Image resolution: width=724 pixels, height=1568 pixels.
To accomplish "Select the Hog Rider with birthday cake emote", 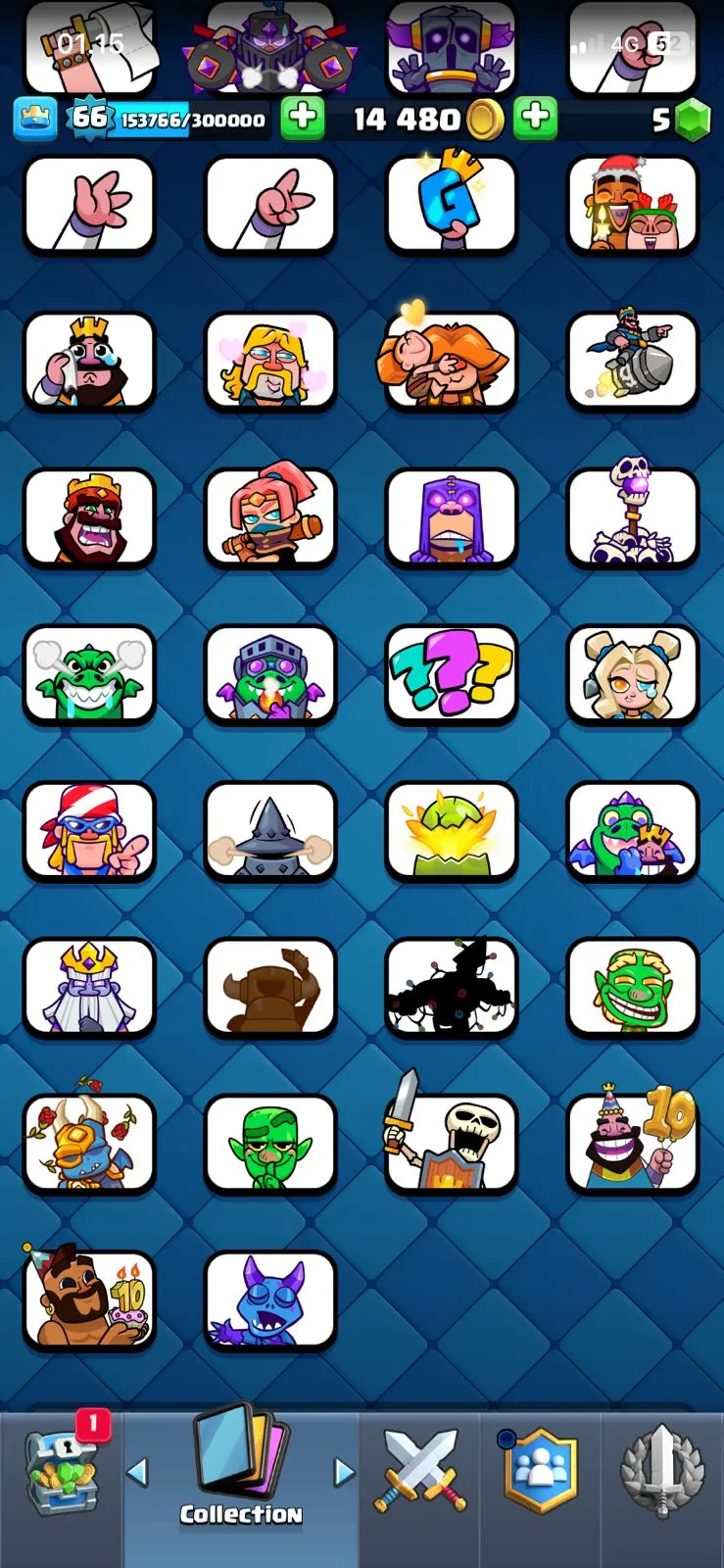I will pyautogui.click(x=89, y=1299).
